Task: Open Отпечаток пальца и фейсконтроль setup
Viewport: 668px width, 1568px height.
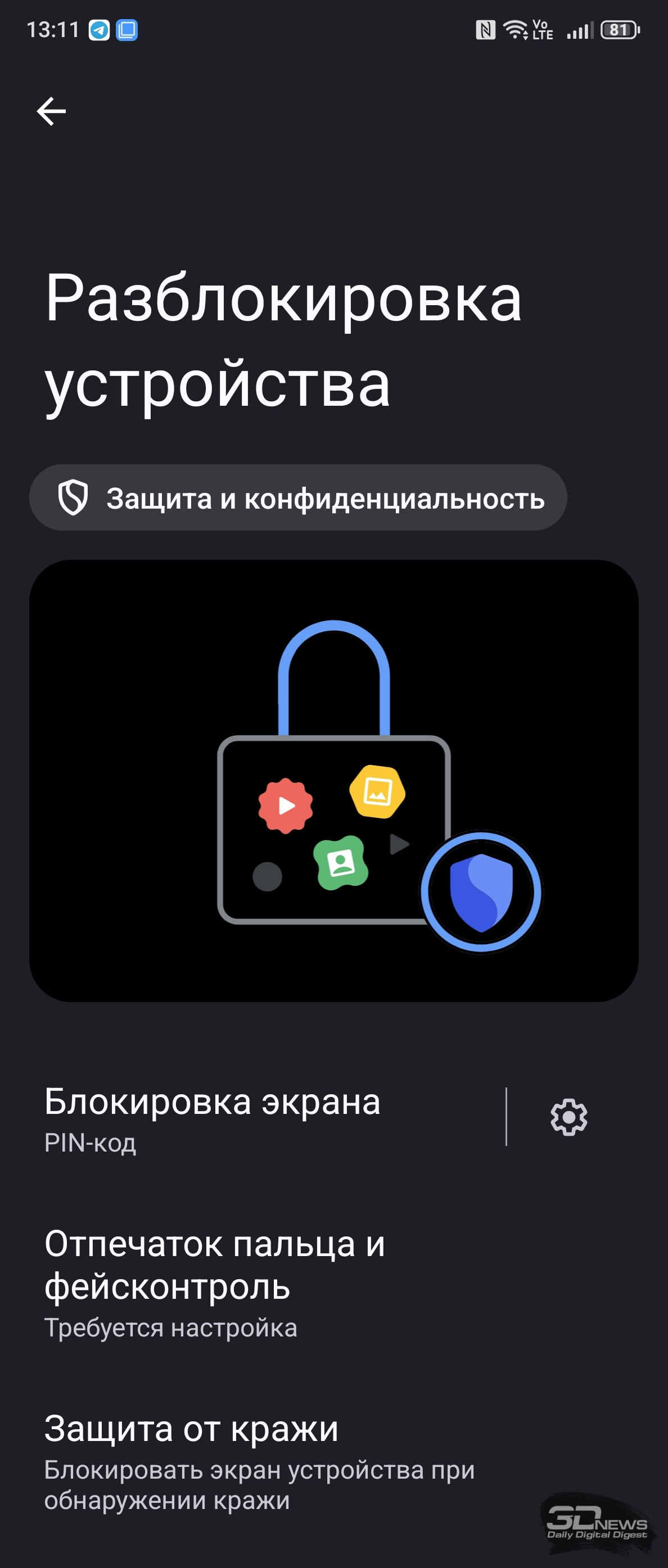Action: pos(333,1283)
